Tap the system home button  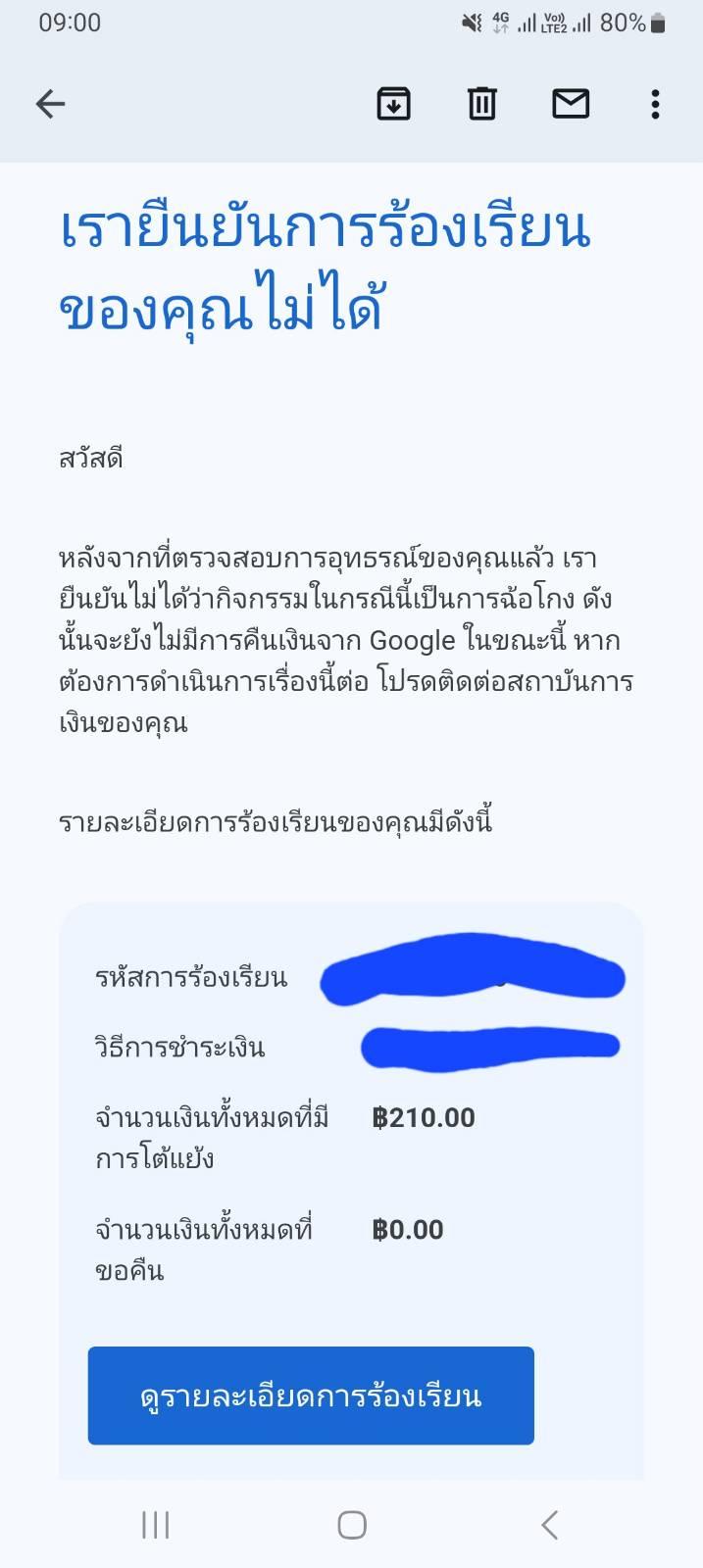coord(352,1525)
